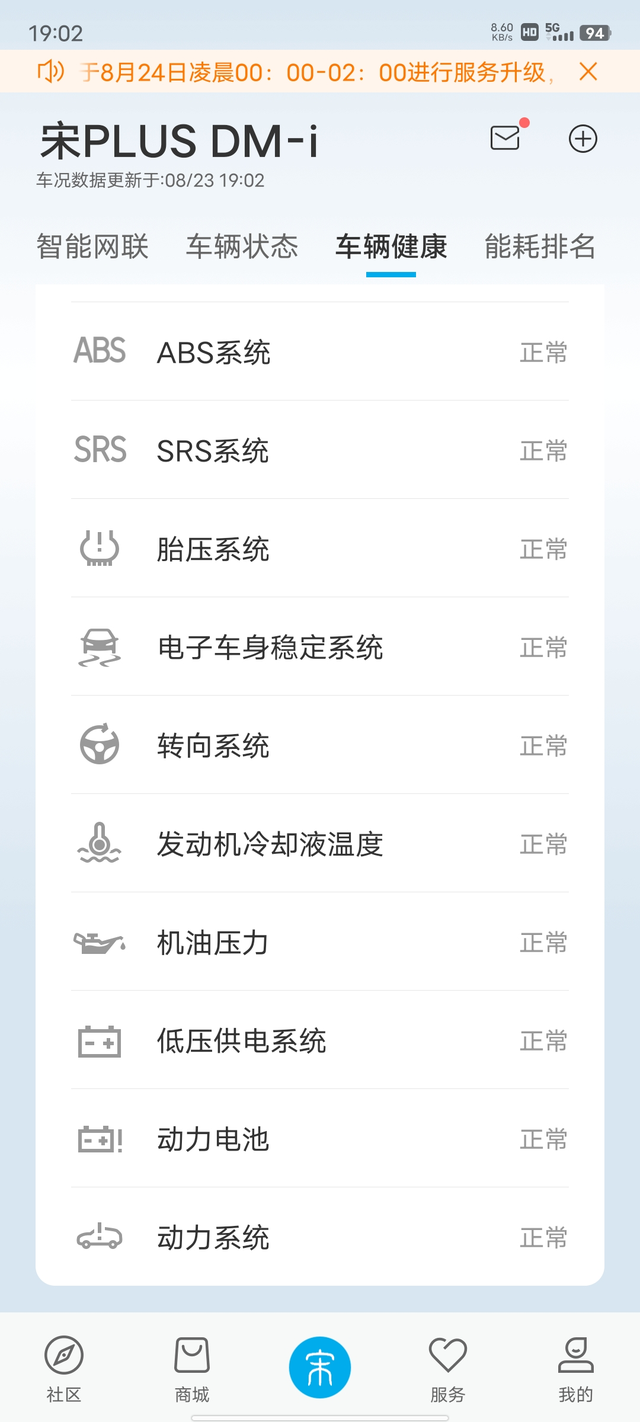Image resolution: width=640 pixels, height=1422 pixels.
Task: Open the 商城 store tab
Action: pyautogui.click(x=192, y=1369)
